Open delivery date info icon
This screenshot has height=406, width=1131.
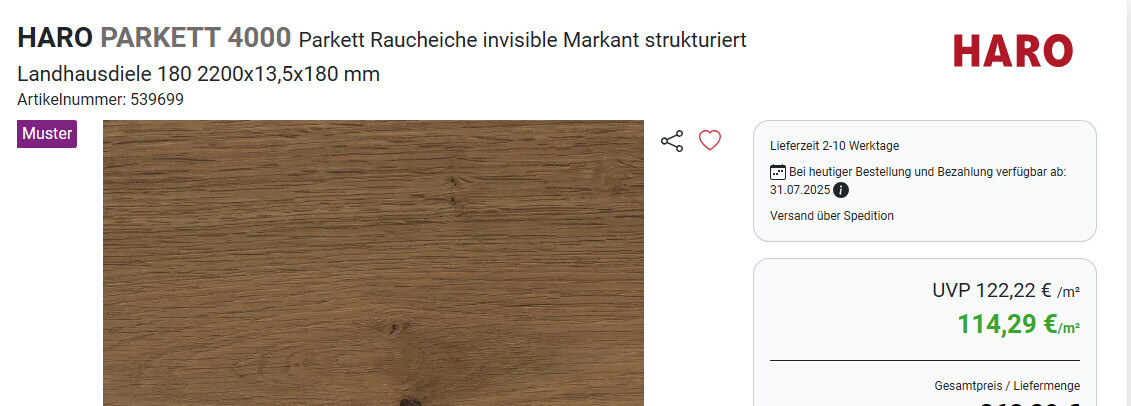click(841, 190)
